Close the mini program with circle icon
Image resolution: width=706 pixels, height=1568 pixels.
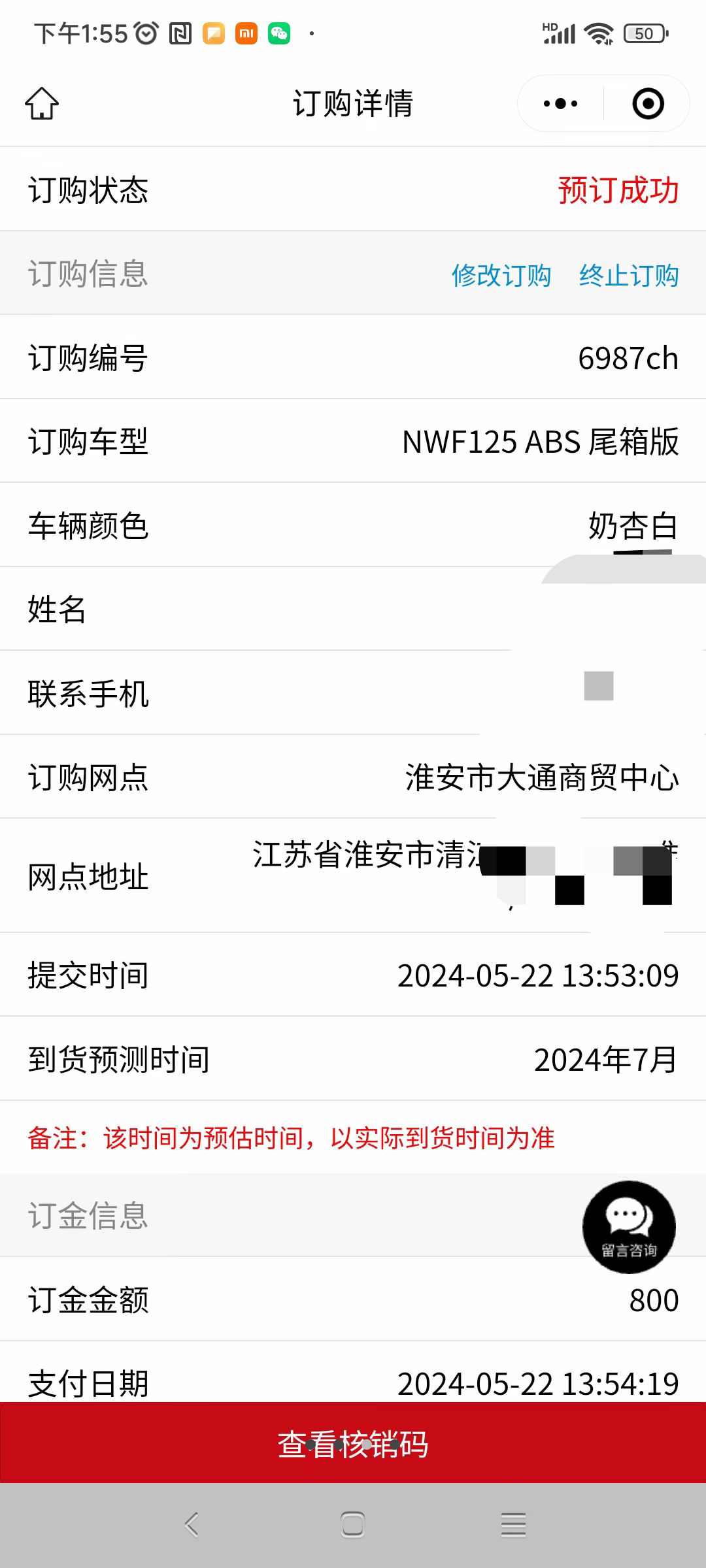coord(648,103)
